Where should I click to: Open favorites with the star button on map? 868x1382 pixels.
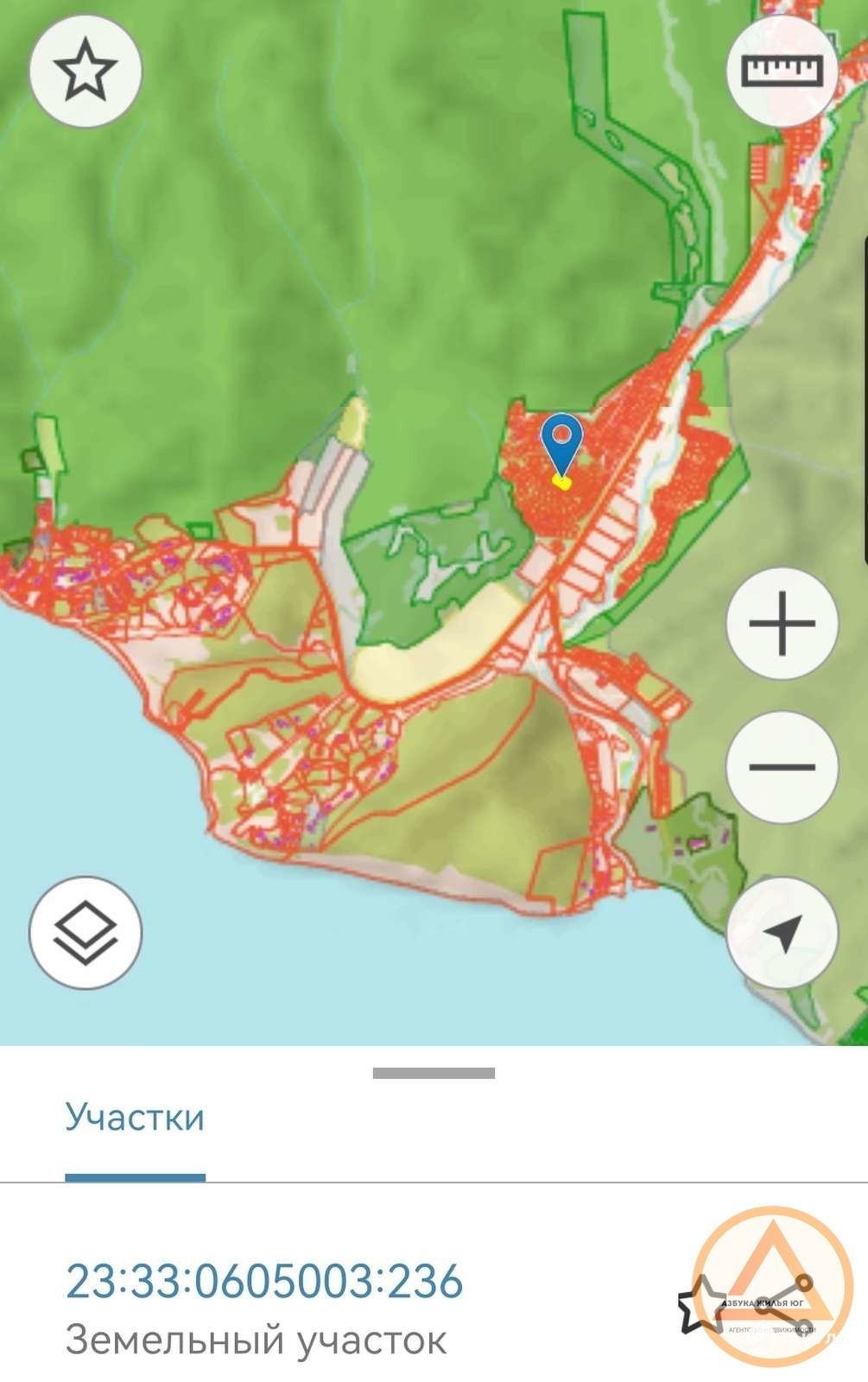click(85, 72)
